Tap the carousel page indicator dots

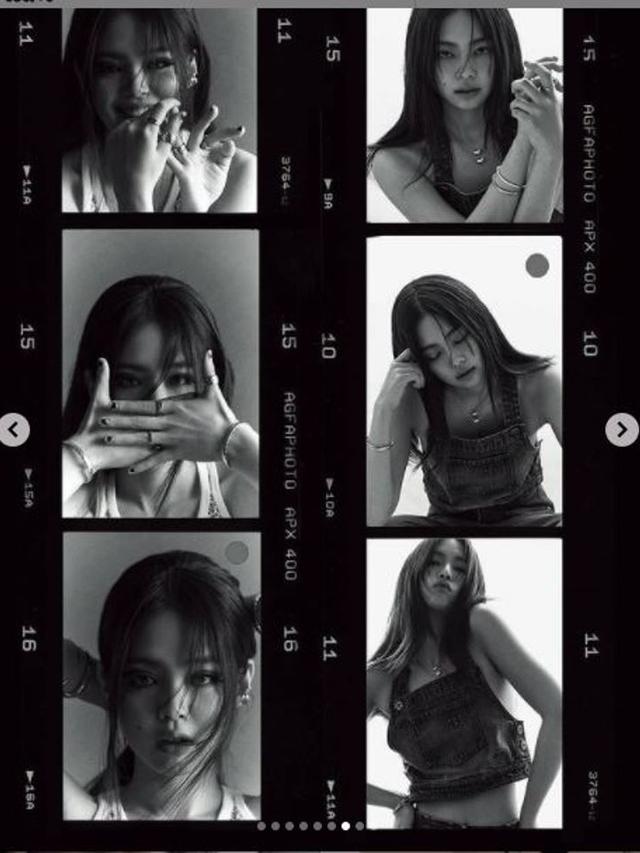pos(311,826)
